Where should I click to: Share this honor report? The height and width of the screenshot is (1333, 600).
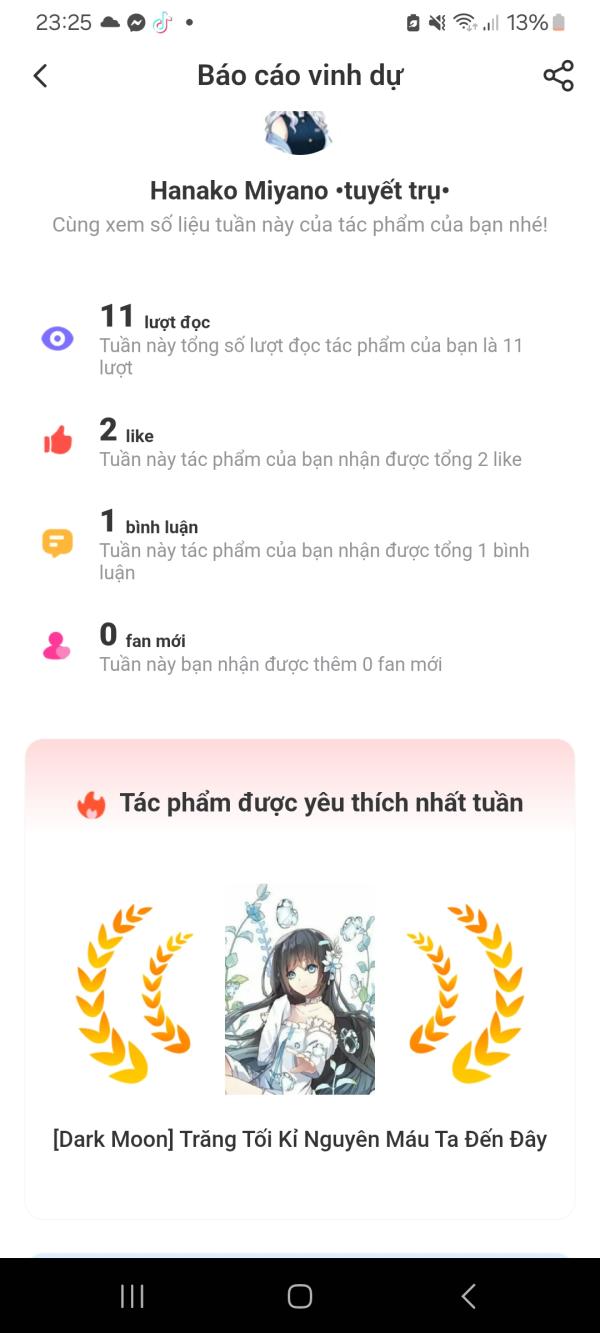tap(558, 76)
